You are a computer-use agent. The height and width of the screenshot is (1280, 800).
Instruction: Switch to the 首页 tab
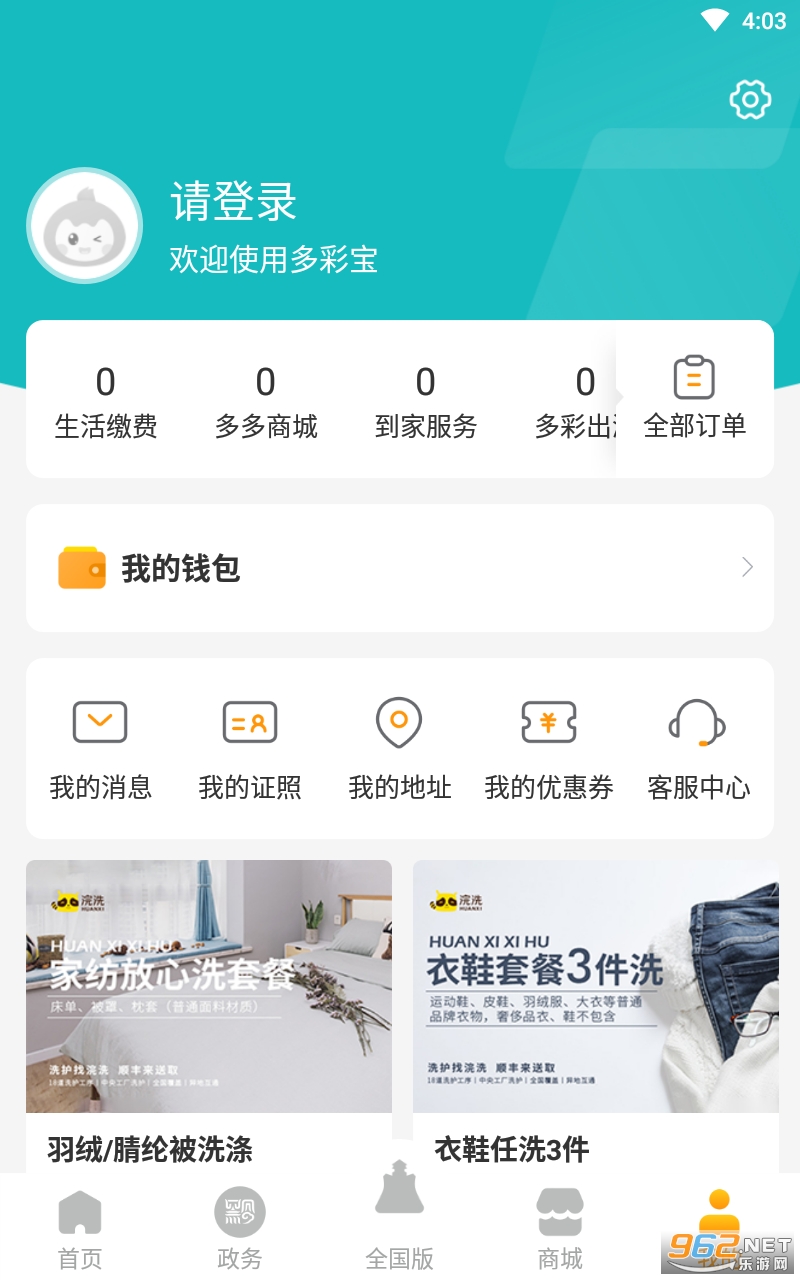tap(80, 1230)
